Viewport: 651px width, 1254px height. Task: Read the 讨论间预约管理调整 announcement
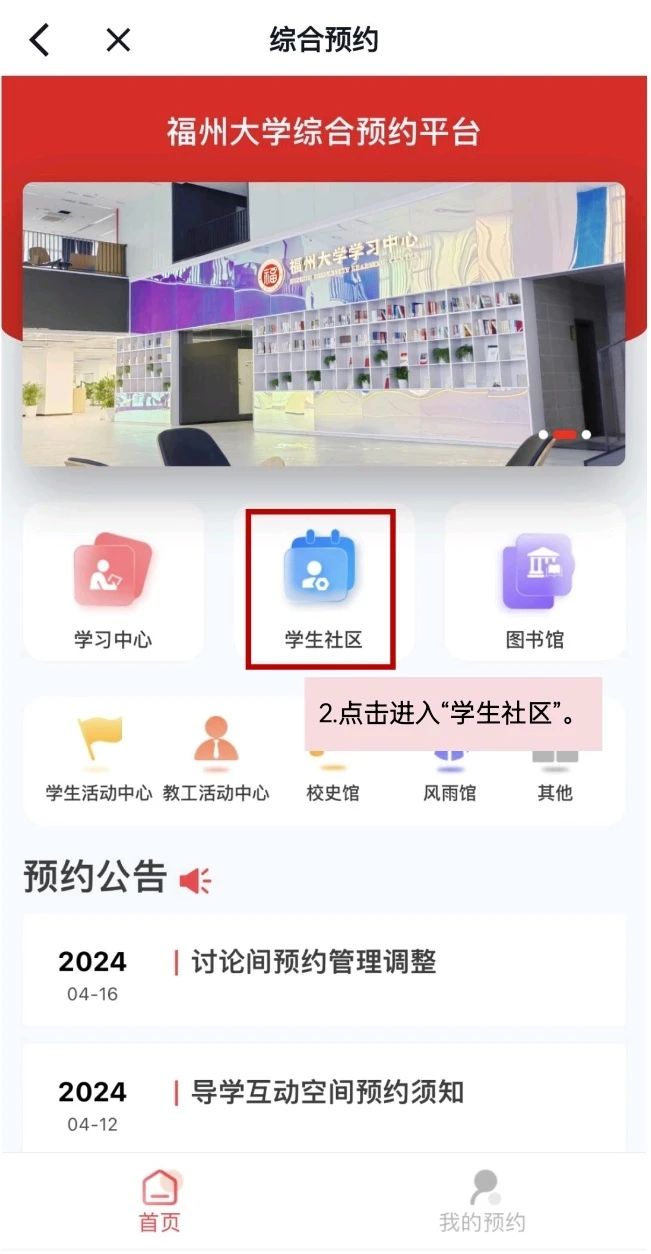pos(324,969)
